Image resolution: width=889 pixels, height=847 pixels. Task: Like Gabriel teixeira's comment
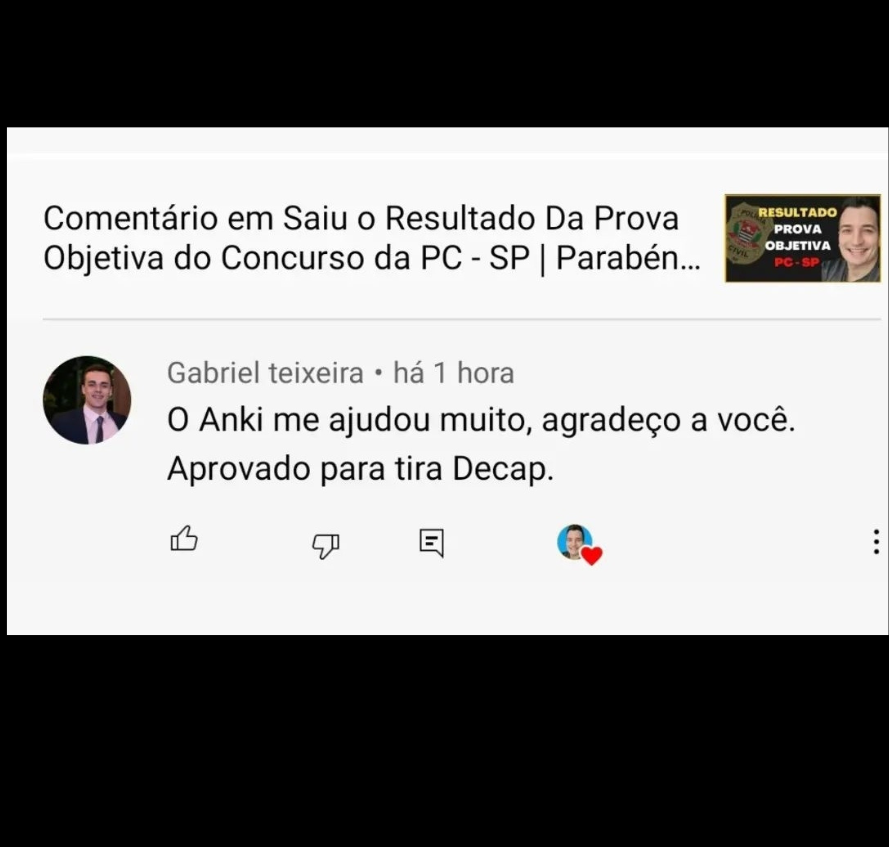point(184,541)
